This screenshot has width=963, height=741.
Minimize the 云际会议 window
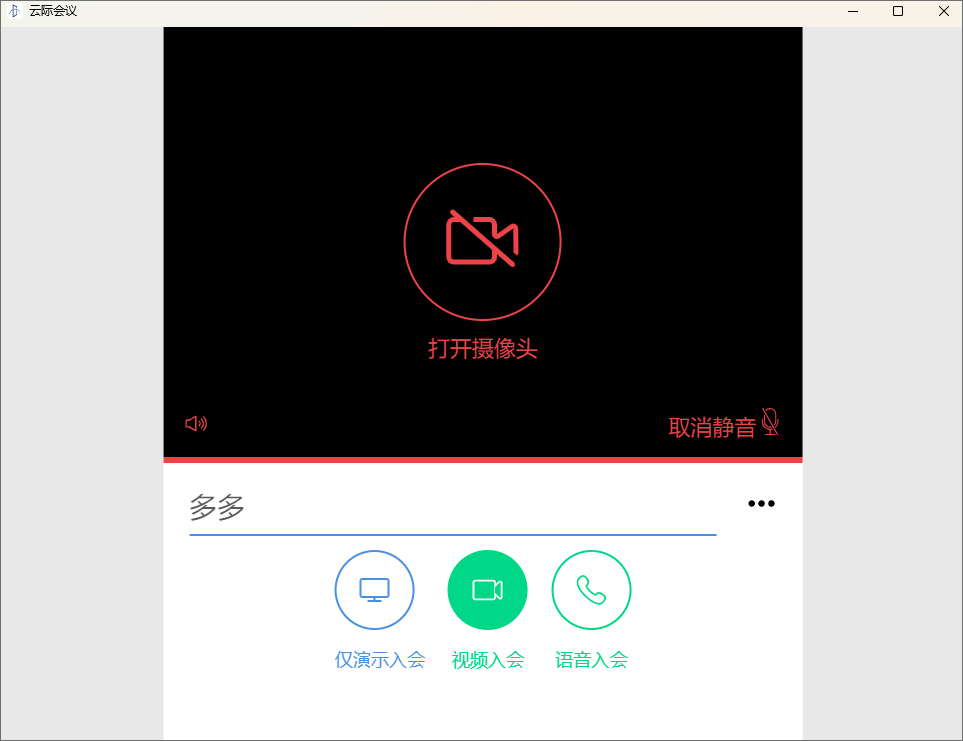click(853, 11)
